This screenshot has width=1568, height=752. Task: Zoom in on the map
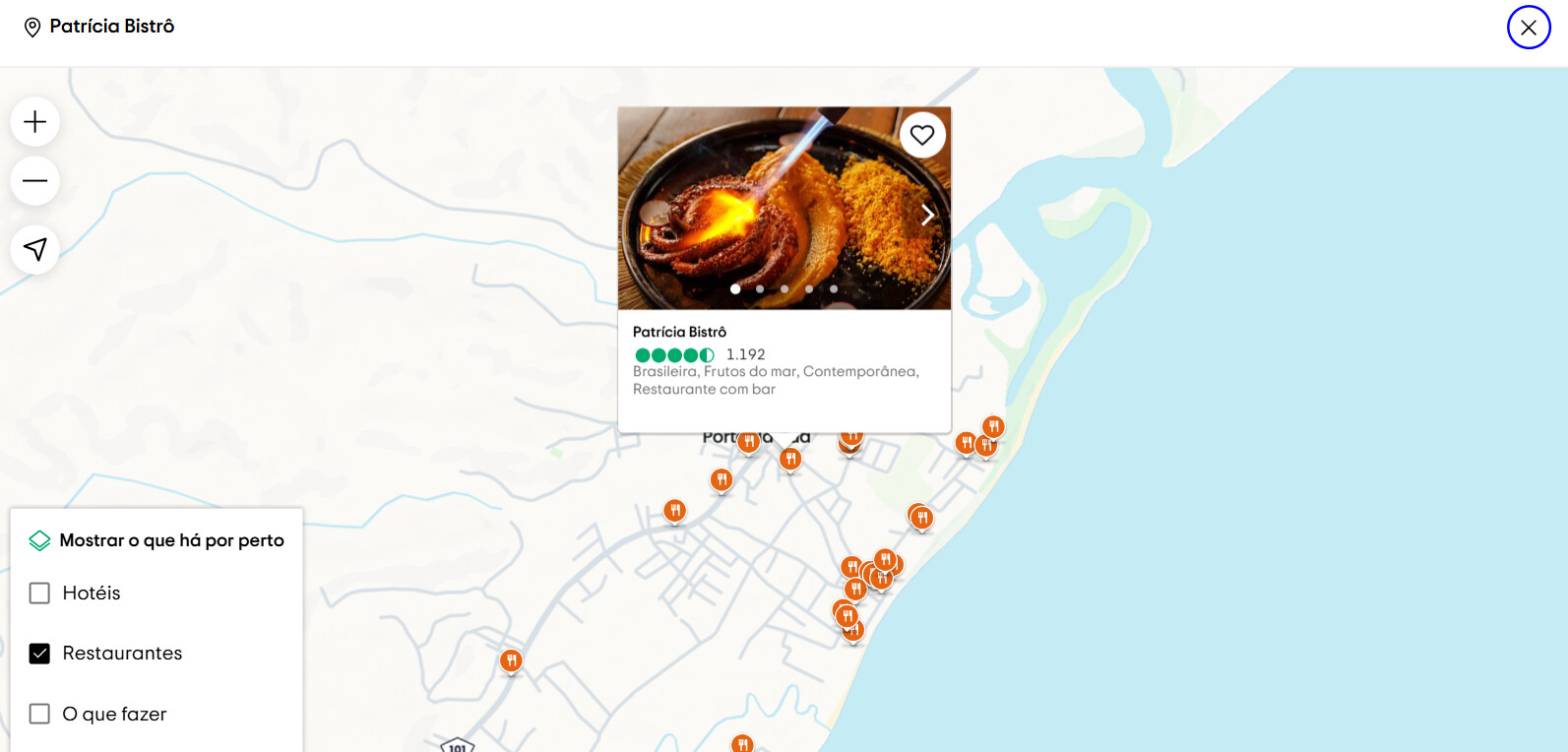click(35, 122)
